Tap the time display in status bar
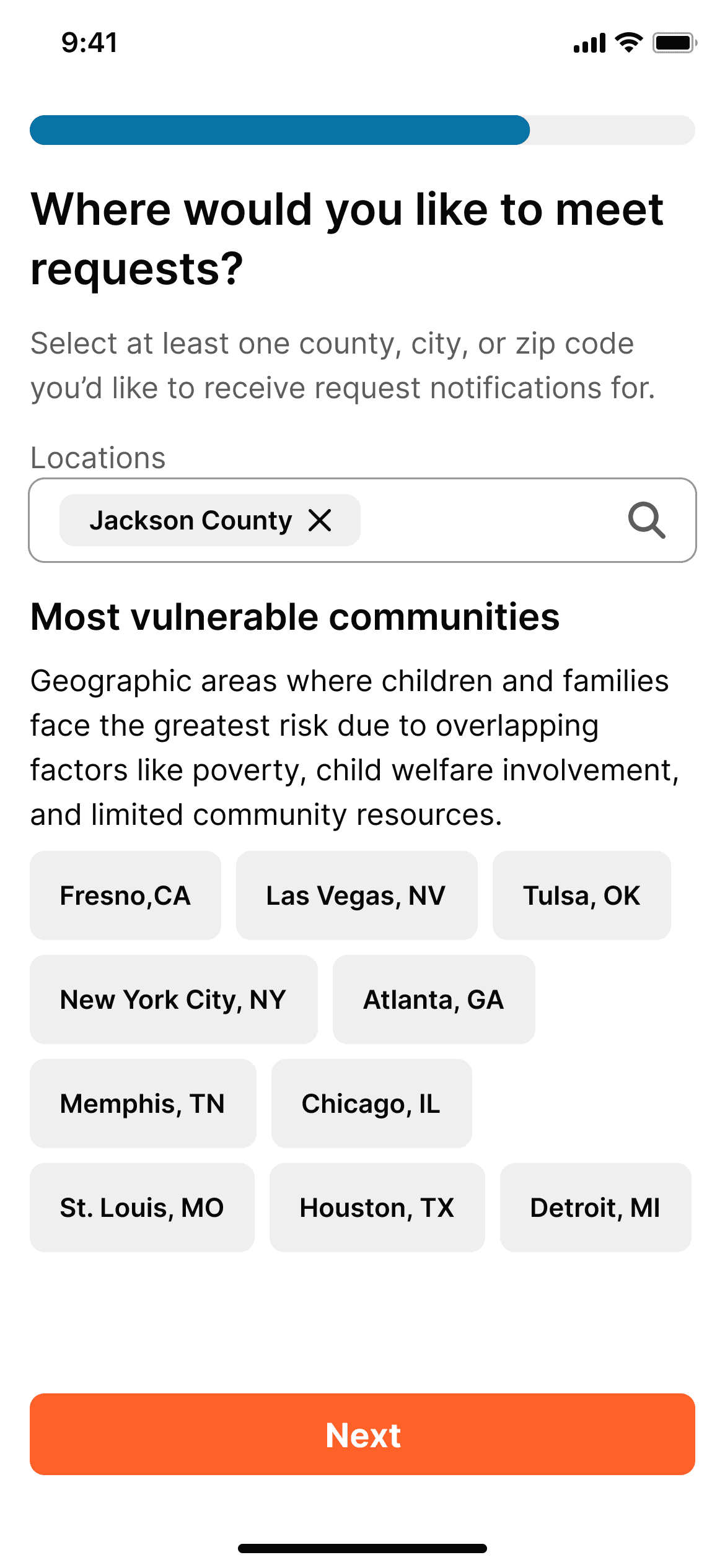Image resolution: width=725 pixels, height=1568 pixels. 88,41
